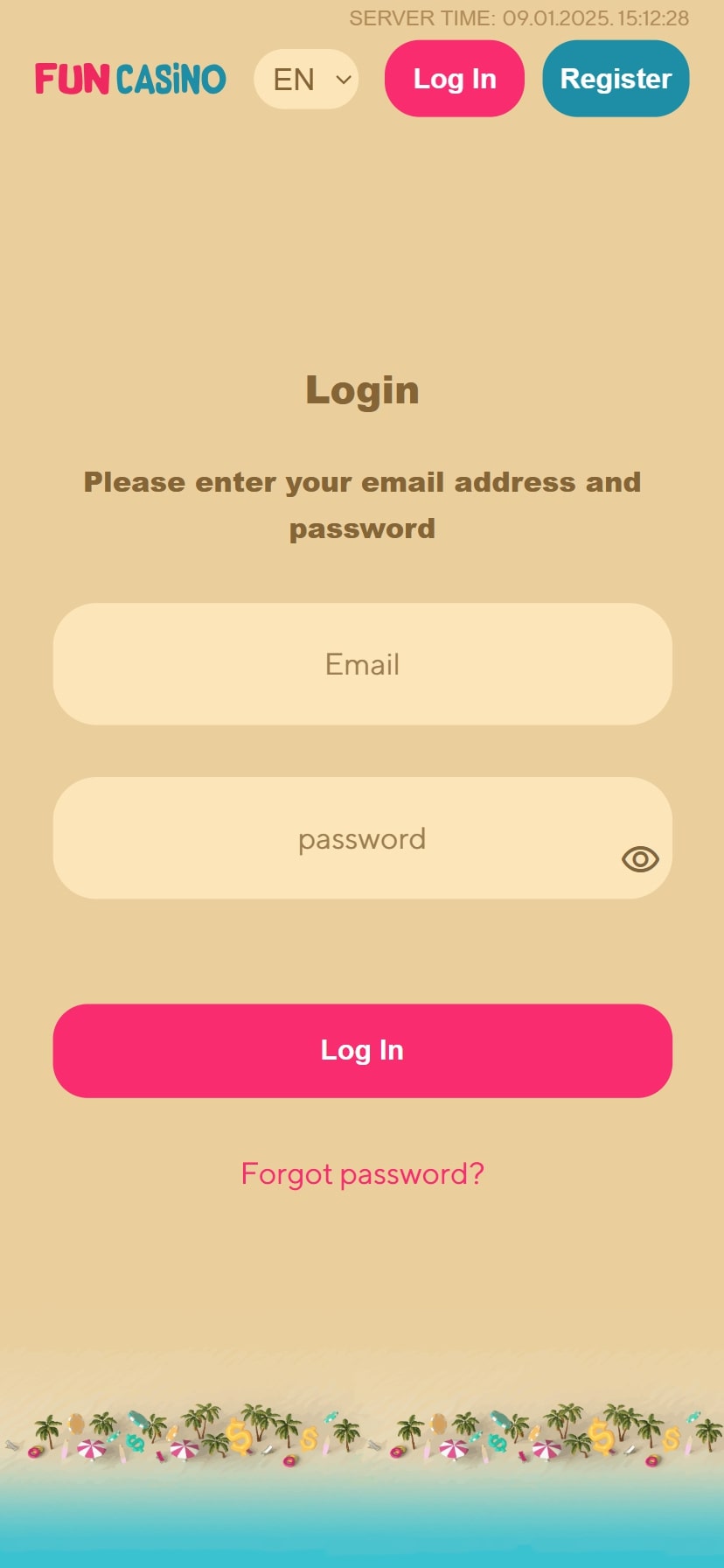Click the colorful Fun Casino wordmark

coord(129,79)
